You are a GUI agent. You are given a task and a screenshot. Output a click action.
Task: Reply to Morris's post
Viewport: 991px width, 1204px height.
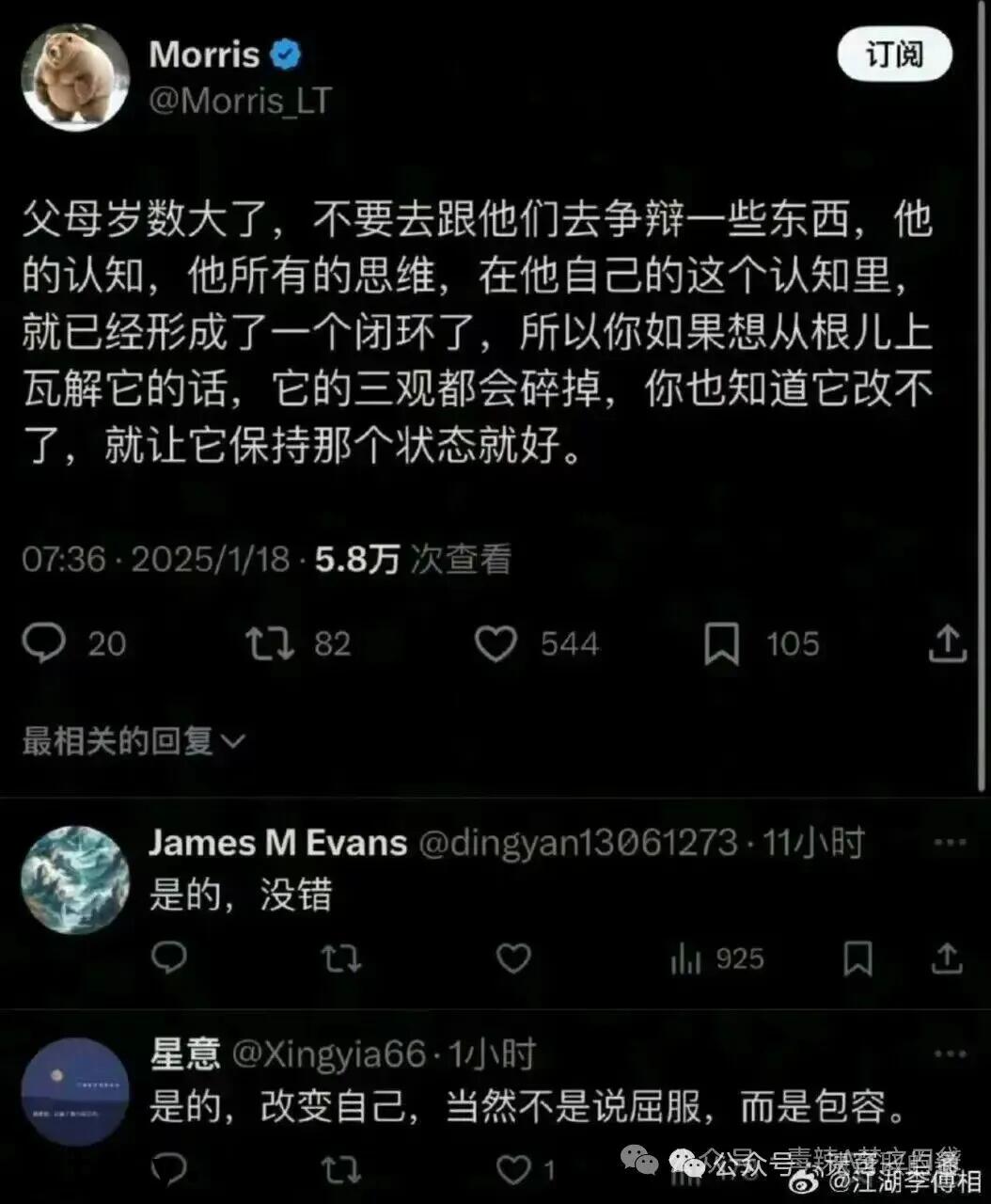pos(44,643)
